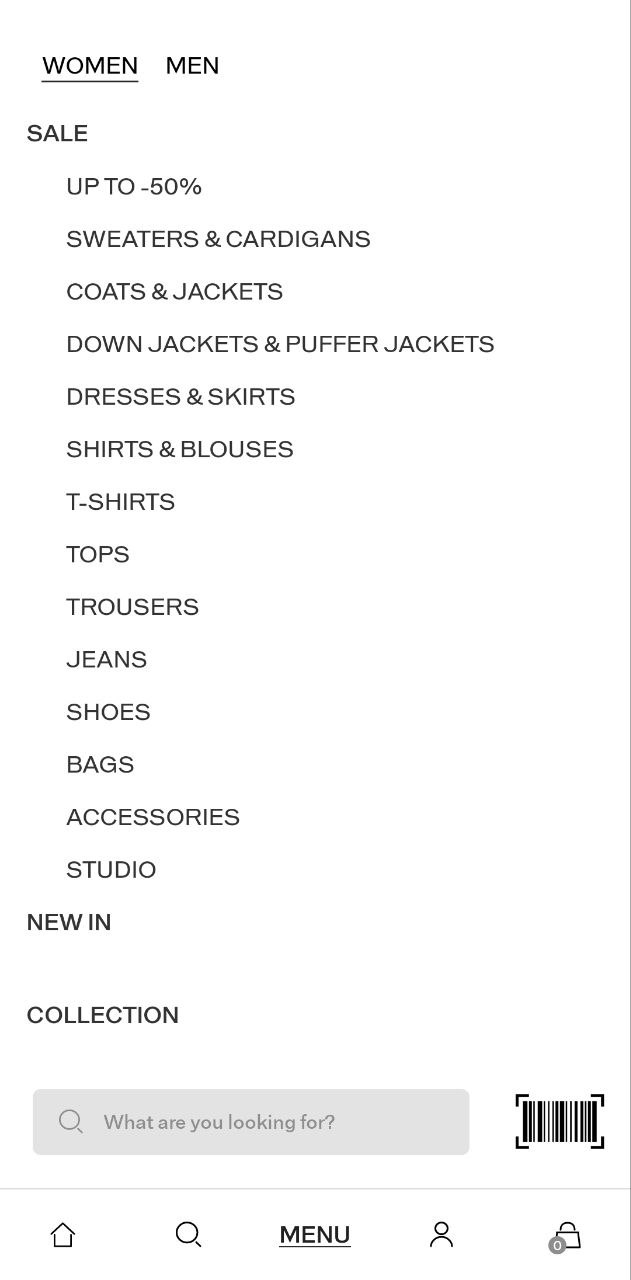Select the WOMEN tab

[x=90, y=66]
